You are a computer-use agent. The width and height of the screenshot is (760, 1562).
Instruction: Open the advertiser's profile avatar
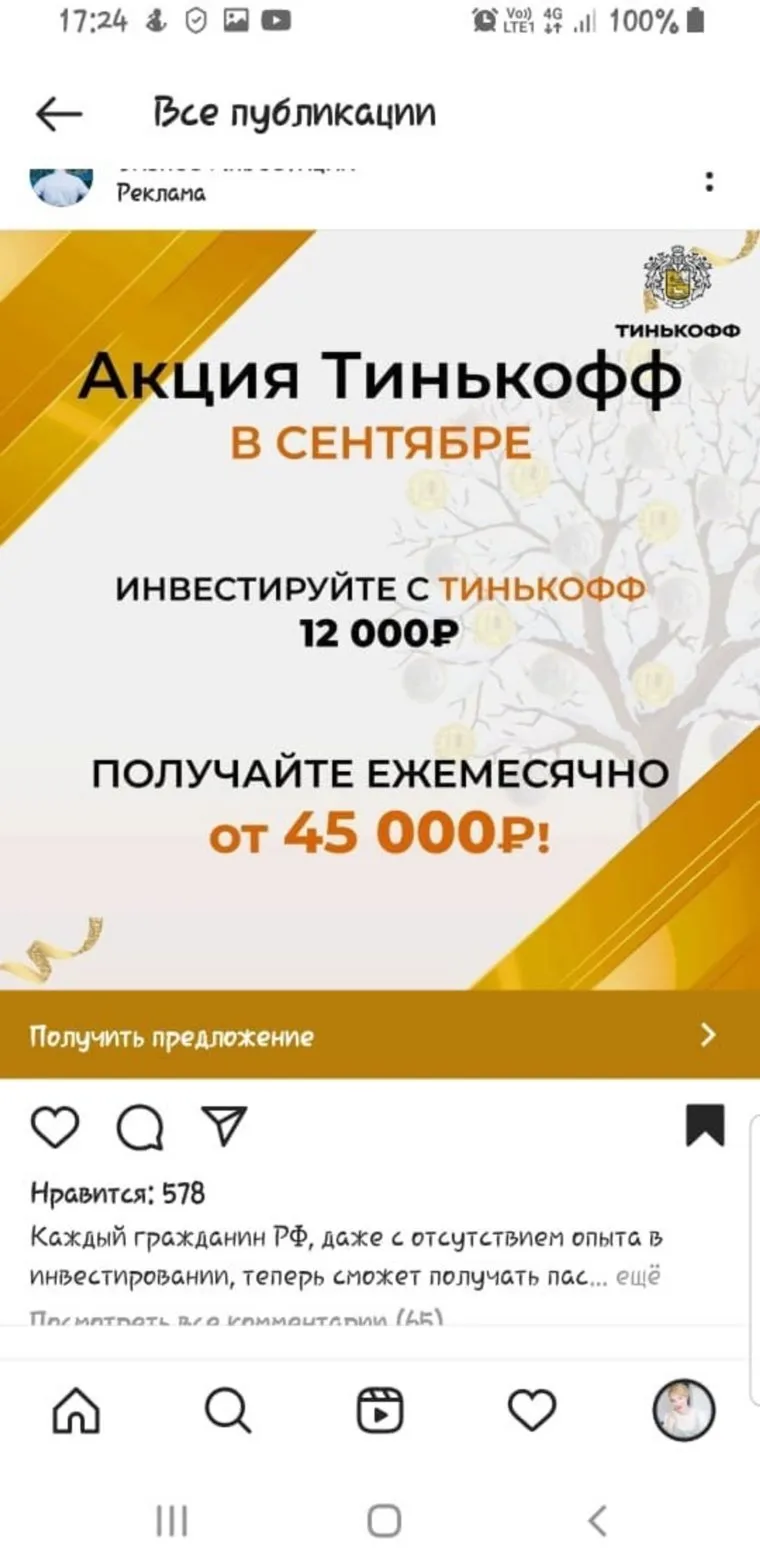(61, 184)
